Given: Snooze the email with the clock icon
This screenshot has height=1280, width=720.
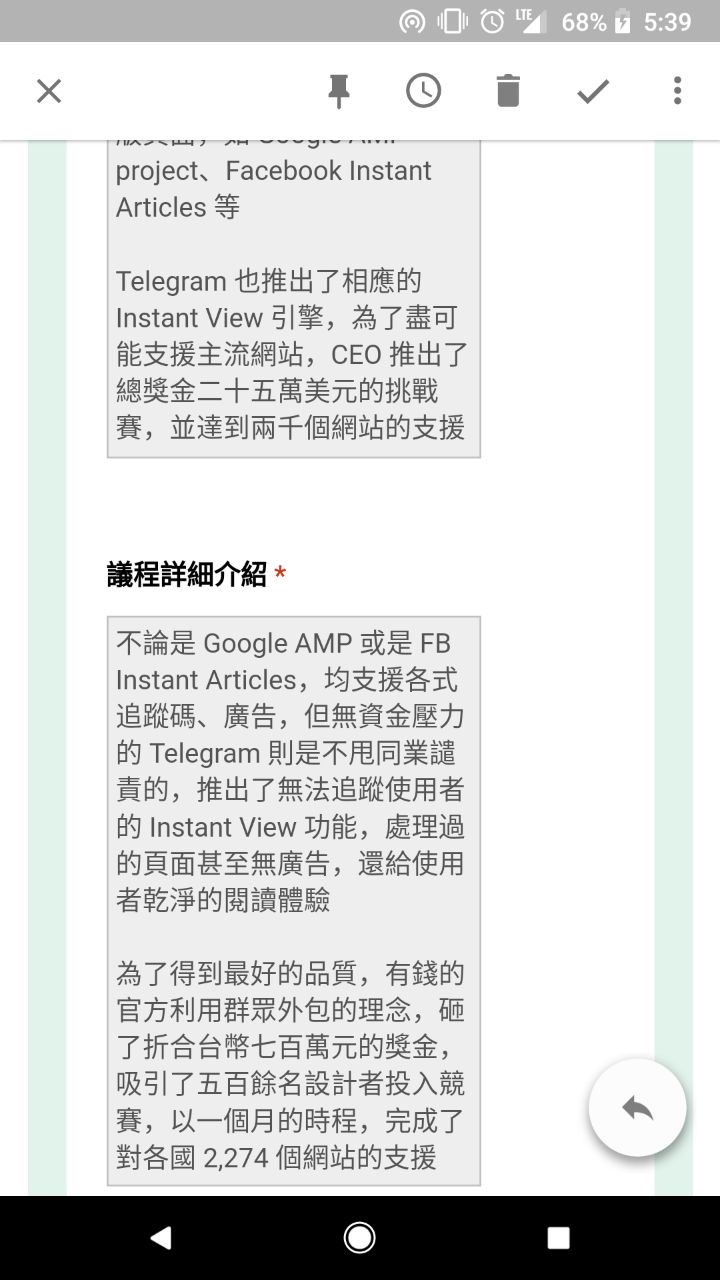Looking at the screenshot, I should click(x=423, y=91).
